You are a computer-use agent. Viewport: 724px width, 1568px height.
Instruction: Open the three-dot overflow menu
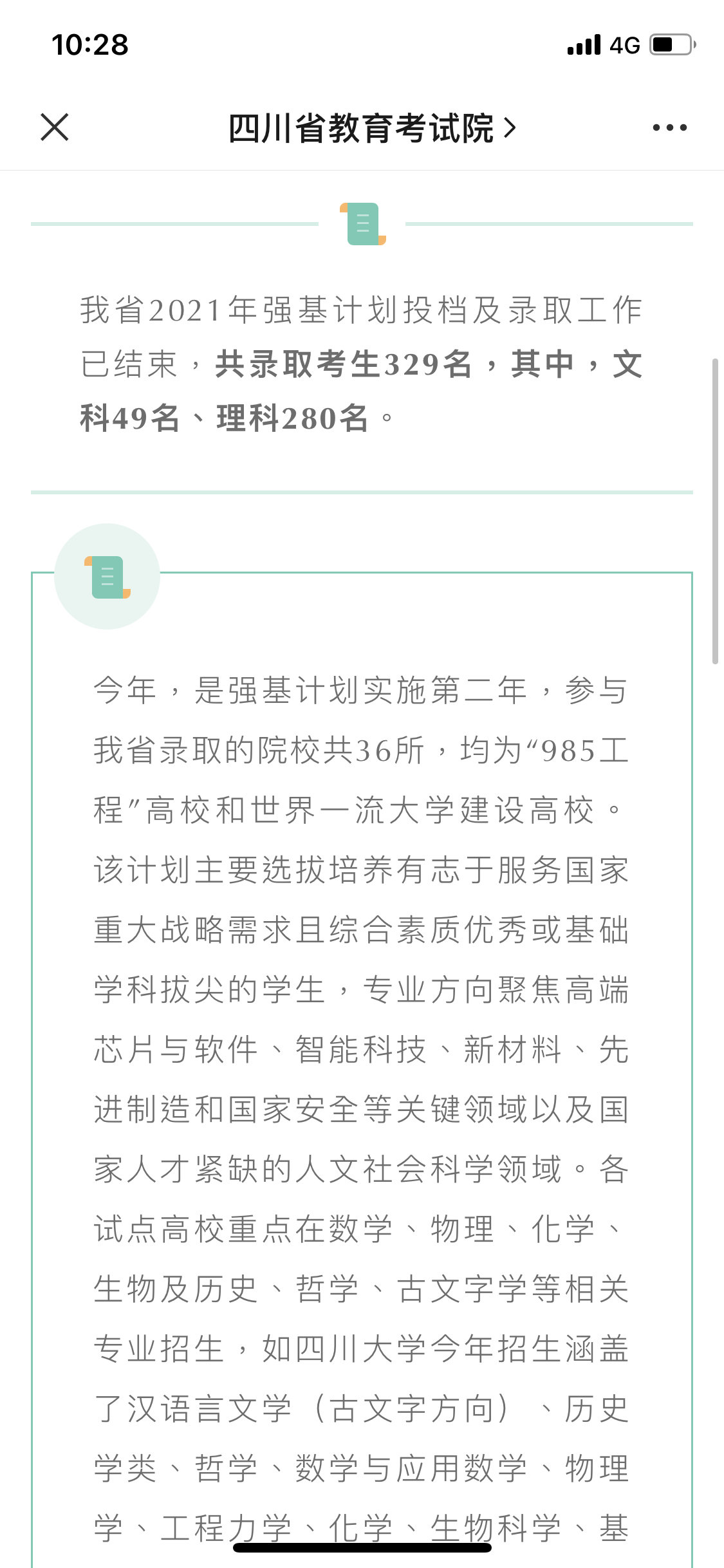[x=669, y=127]
